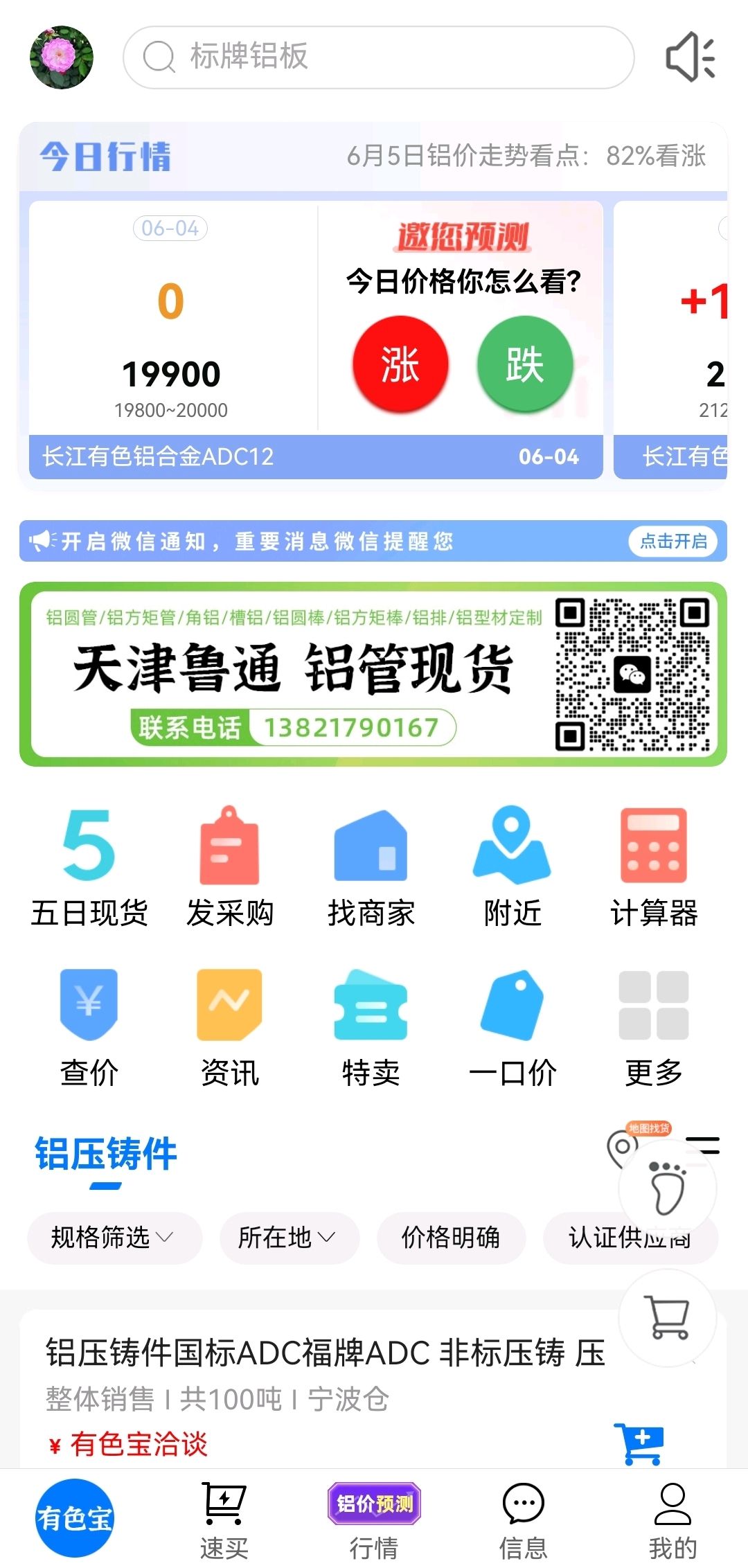Open the profile avatar picture
The height and width of the screenshot is (1568, 748).
(62, 57)
